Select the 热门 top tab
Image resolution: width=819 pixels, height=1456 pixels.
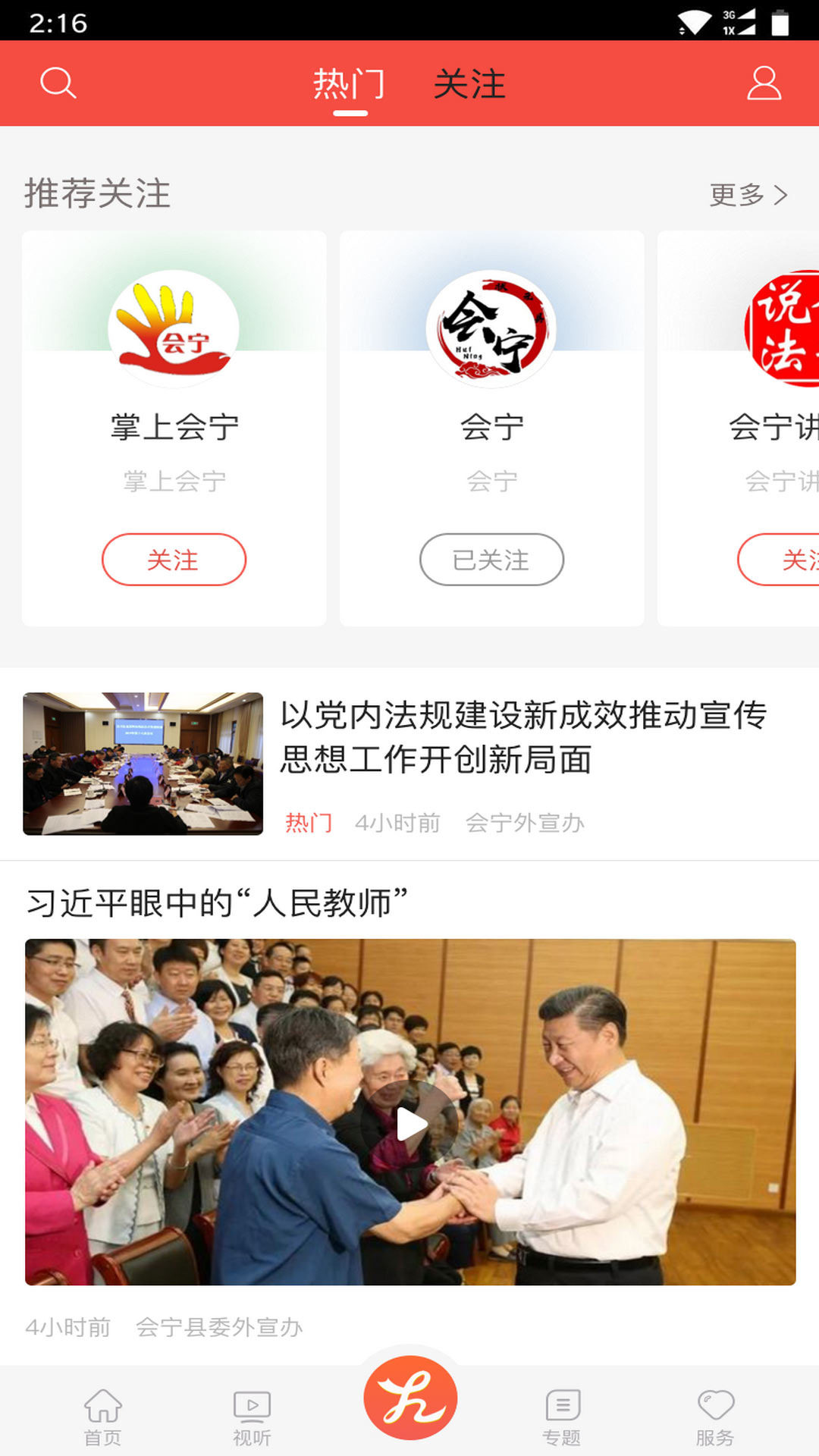tap(350, 84)
